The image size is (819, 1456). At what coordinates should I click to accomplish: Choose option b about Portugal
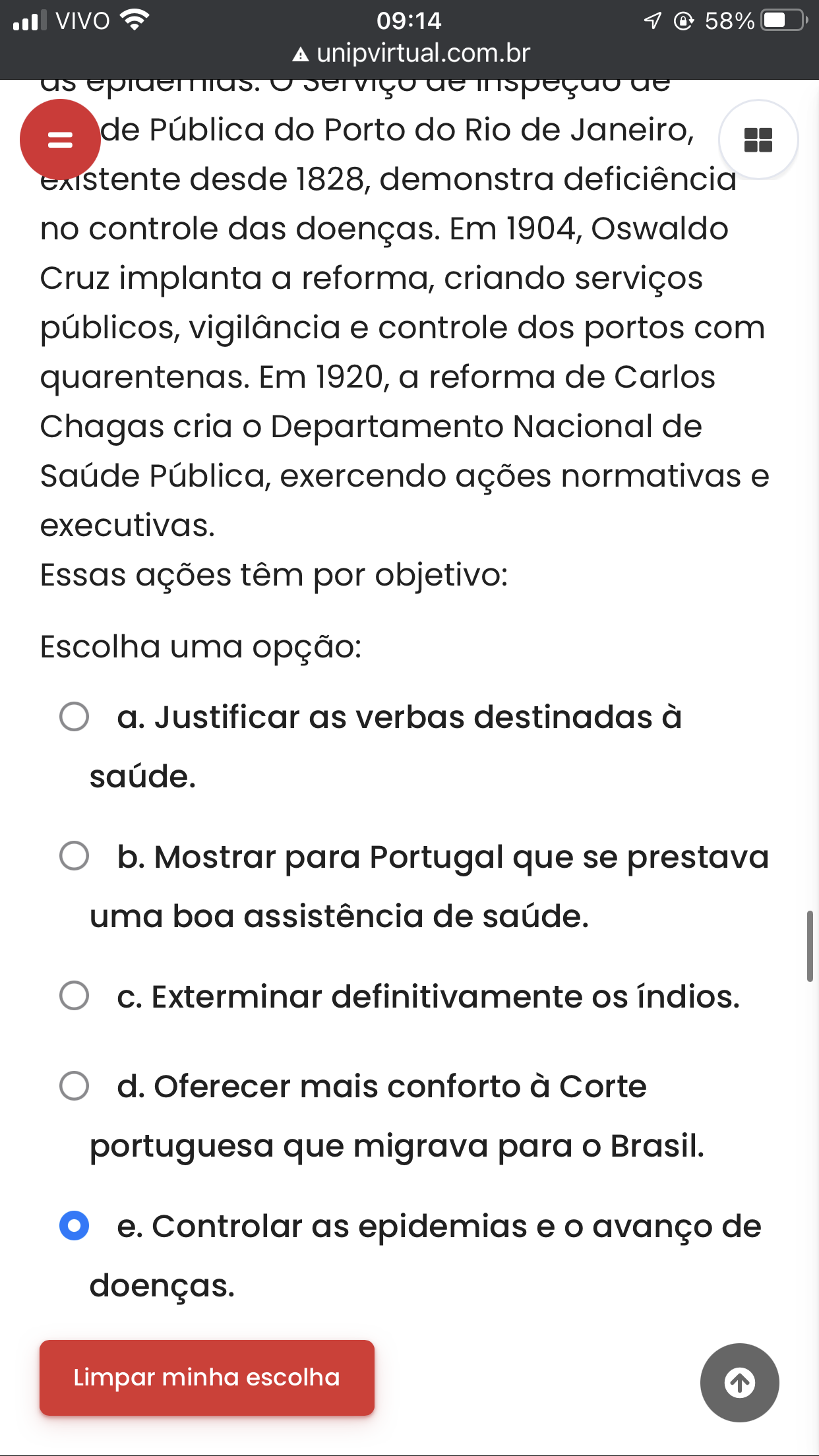[74, 856]
